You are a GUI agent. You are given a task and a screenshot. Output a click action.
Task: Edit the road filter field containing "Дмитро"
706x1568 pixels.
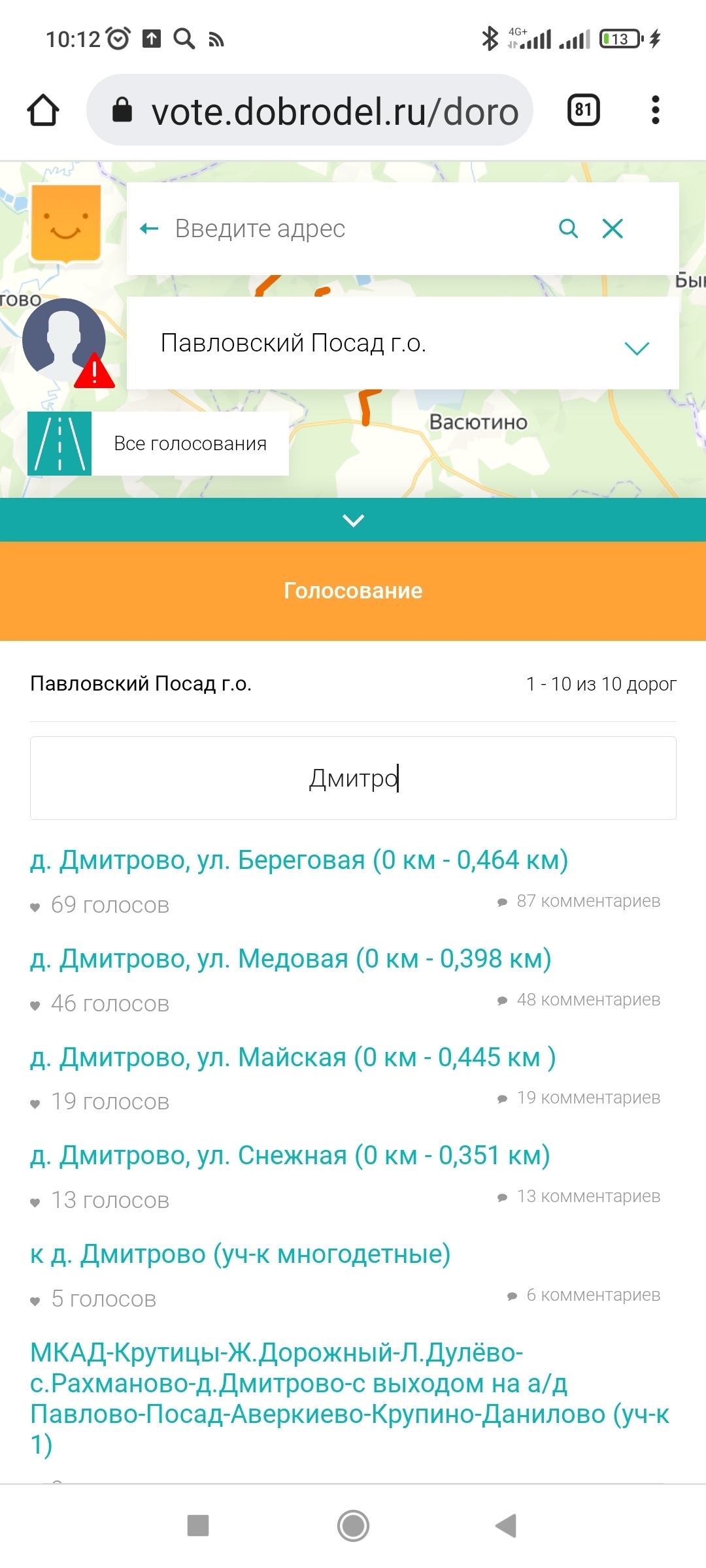(353, 778)
